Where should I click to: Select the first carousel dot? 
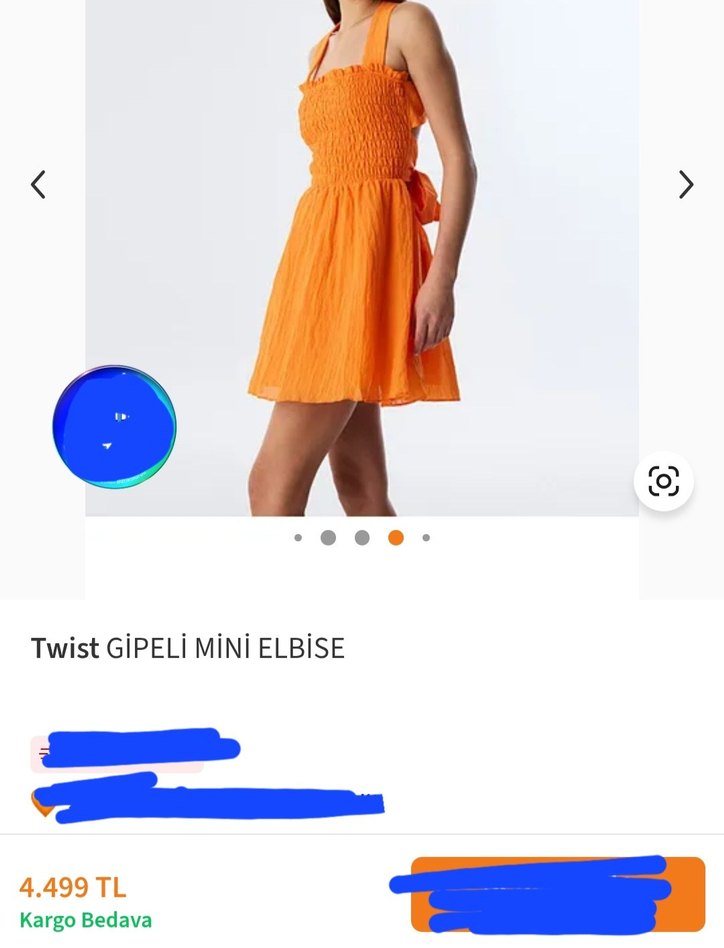[297, 537]
